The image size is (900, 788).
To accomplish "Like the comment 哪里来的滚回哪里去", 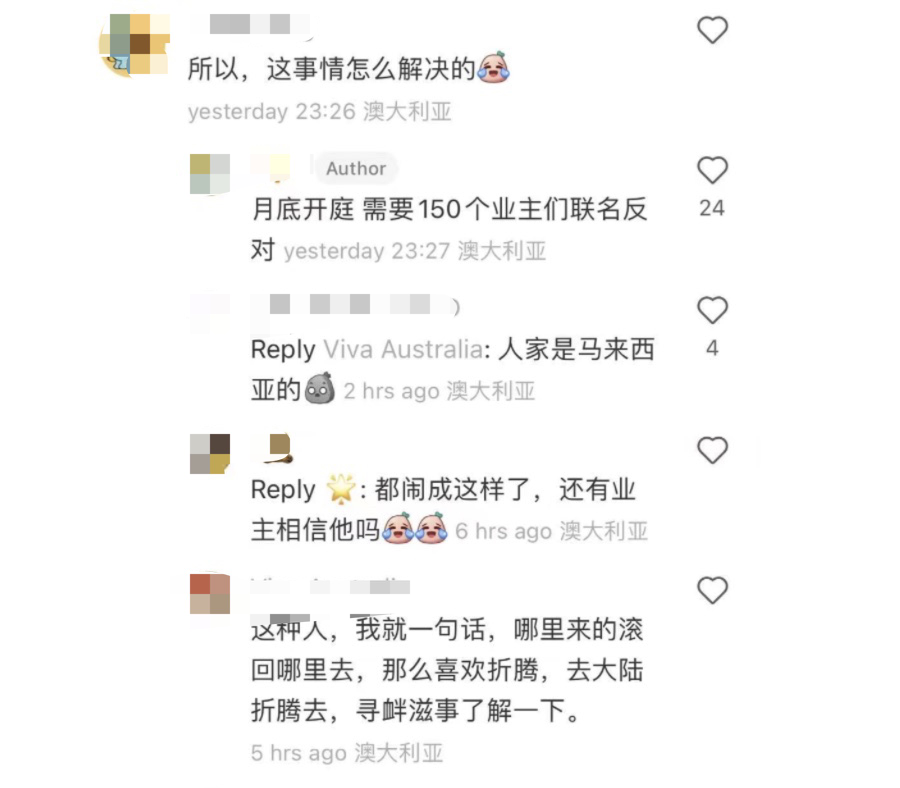I will pos(712,591).
